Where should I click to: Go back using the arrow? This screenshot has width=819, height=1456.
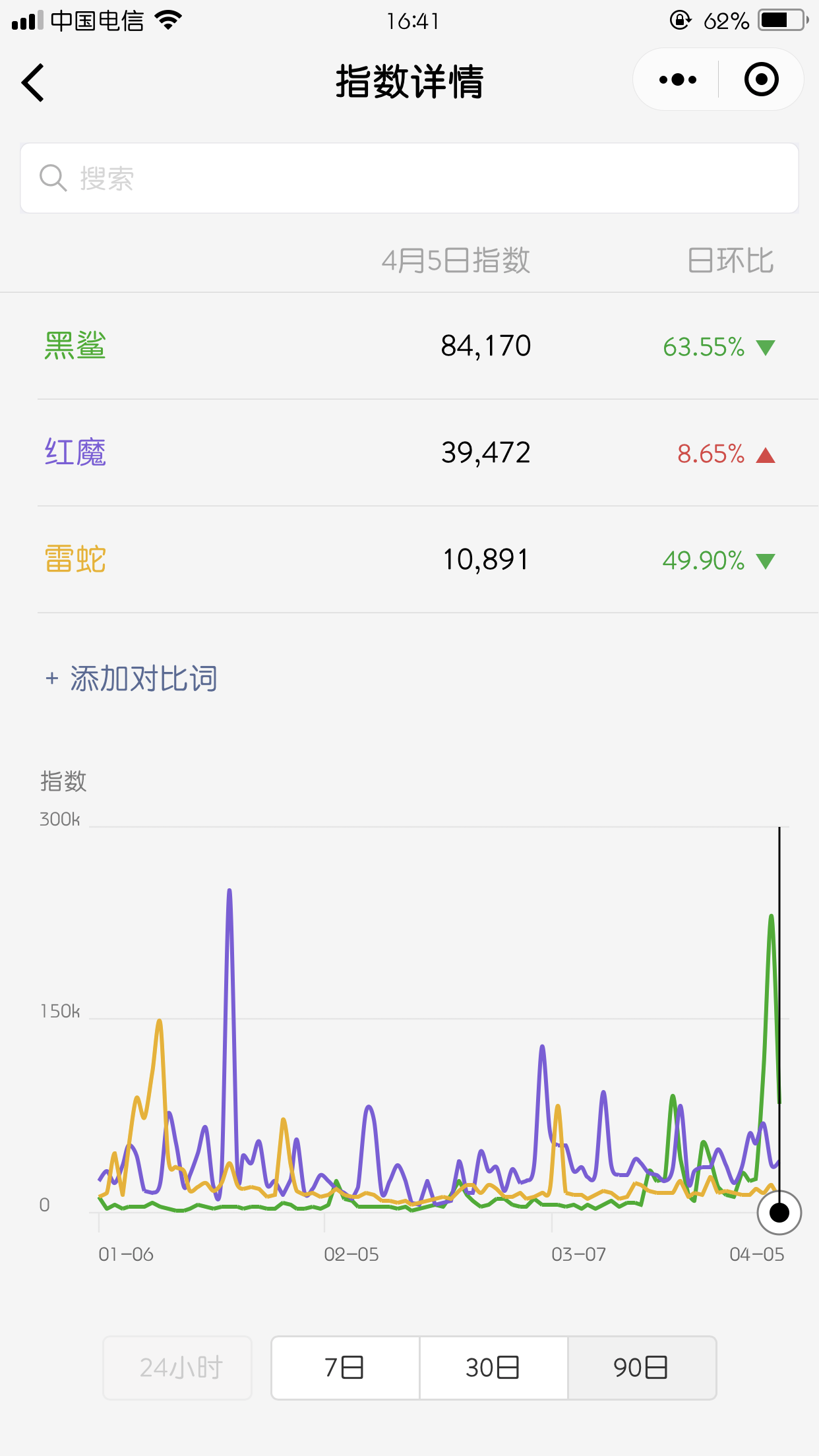33,82
